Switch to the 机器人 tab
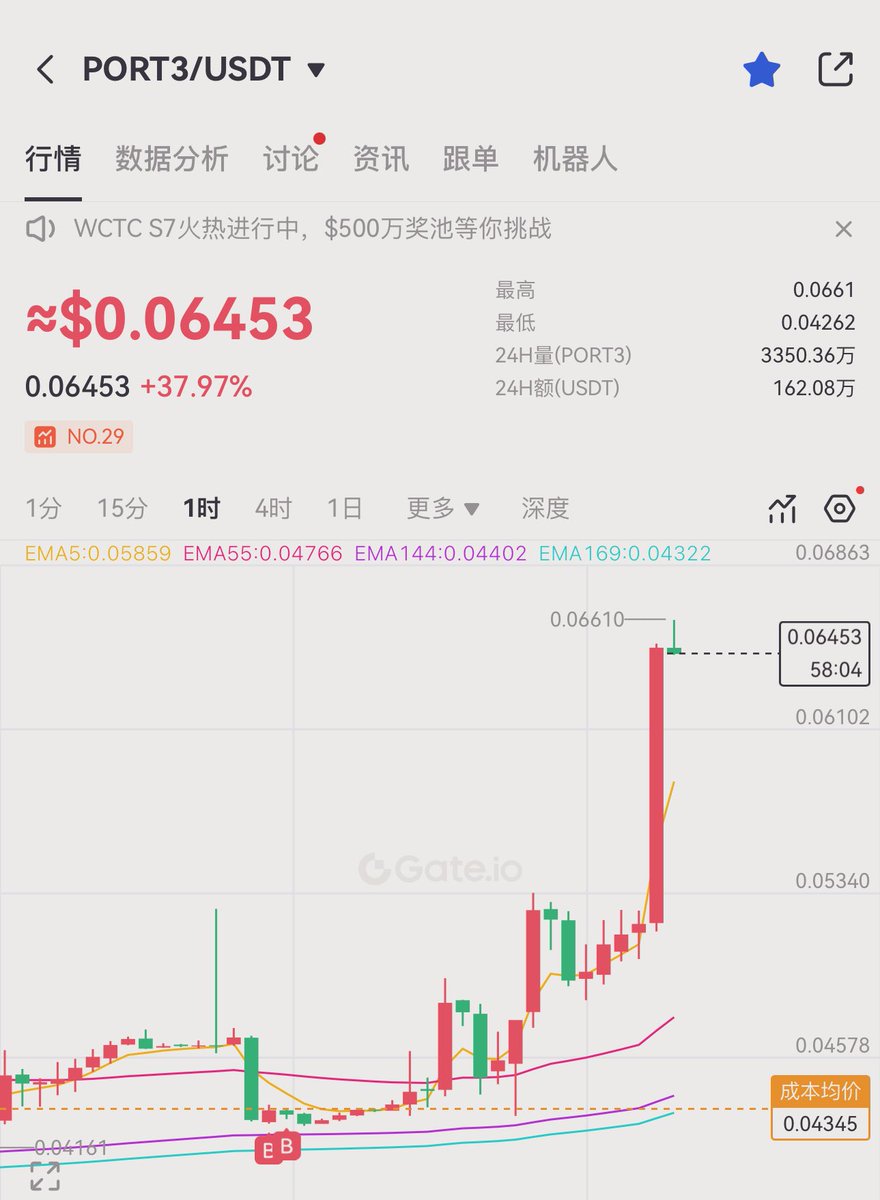This screenshot has width=880, height=1200. (575, 158)
